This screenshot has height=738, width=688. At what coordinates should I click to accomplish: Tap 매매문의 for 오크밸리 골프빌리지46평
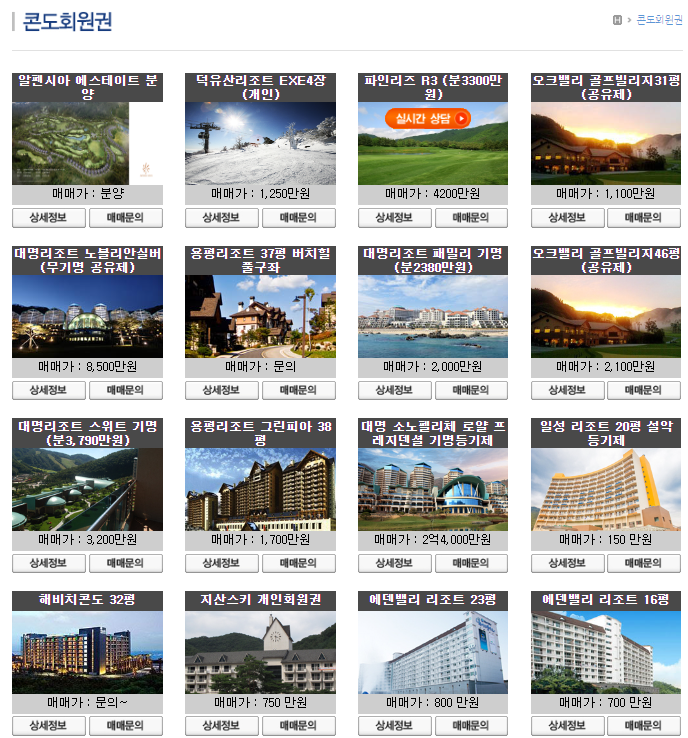click(x=643, y=390)
